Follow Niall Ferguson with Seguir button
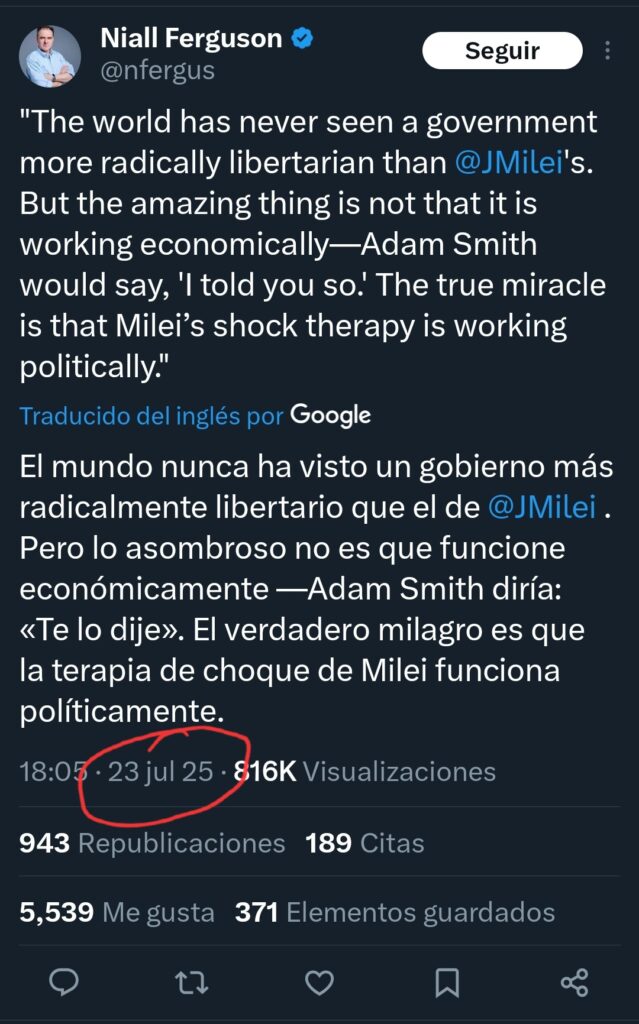Screen dimensions: 639x1024 [502, 51]
